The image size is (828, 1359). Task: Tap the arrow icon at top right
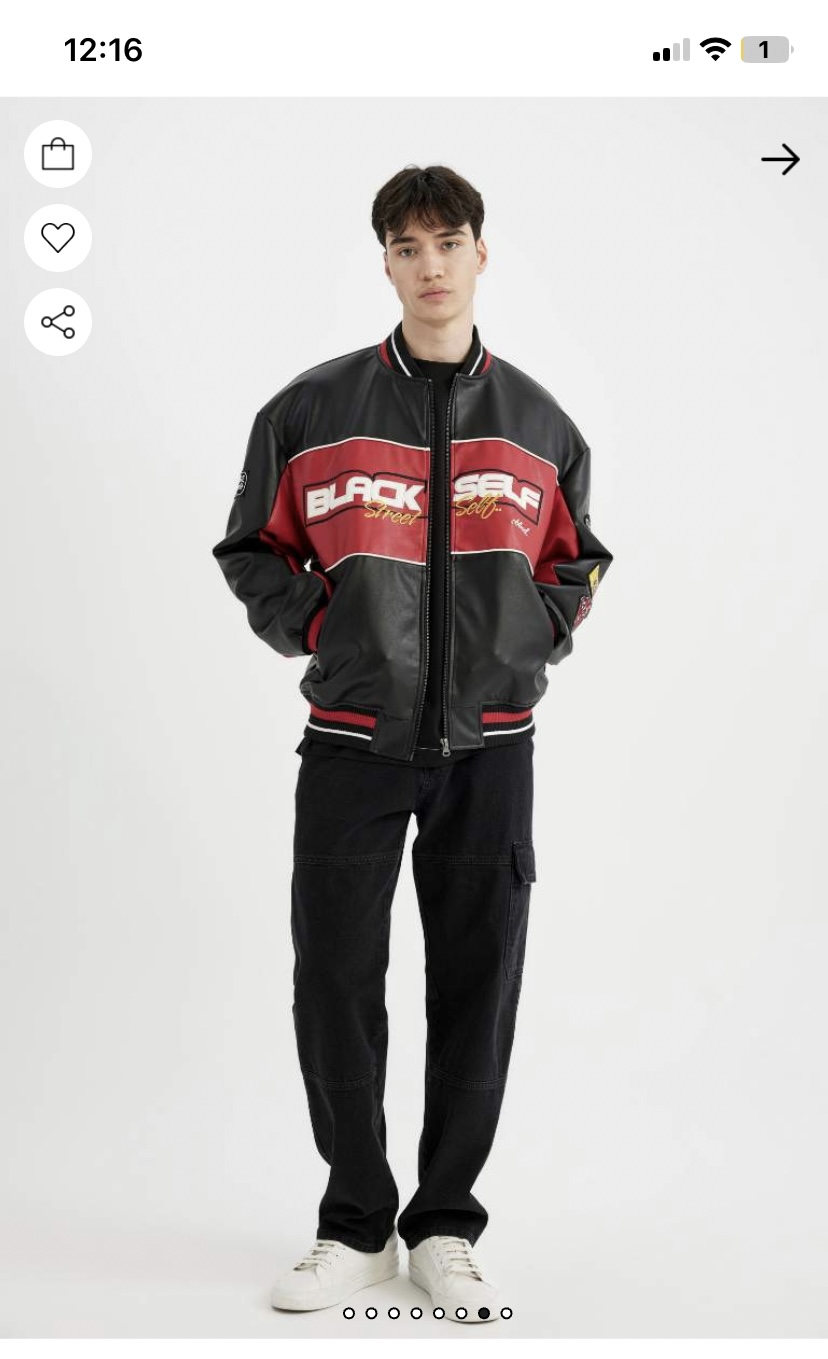780,160
